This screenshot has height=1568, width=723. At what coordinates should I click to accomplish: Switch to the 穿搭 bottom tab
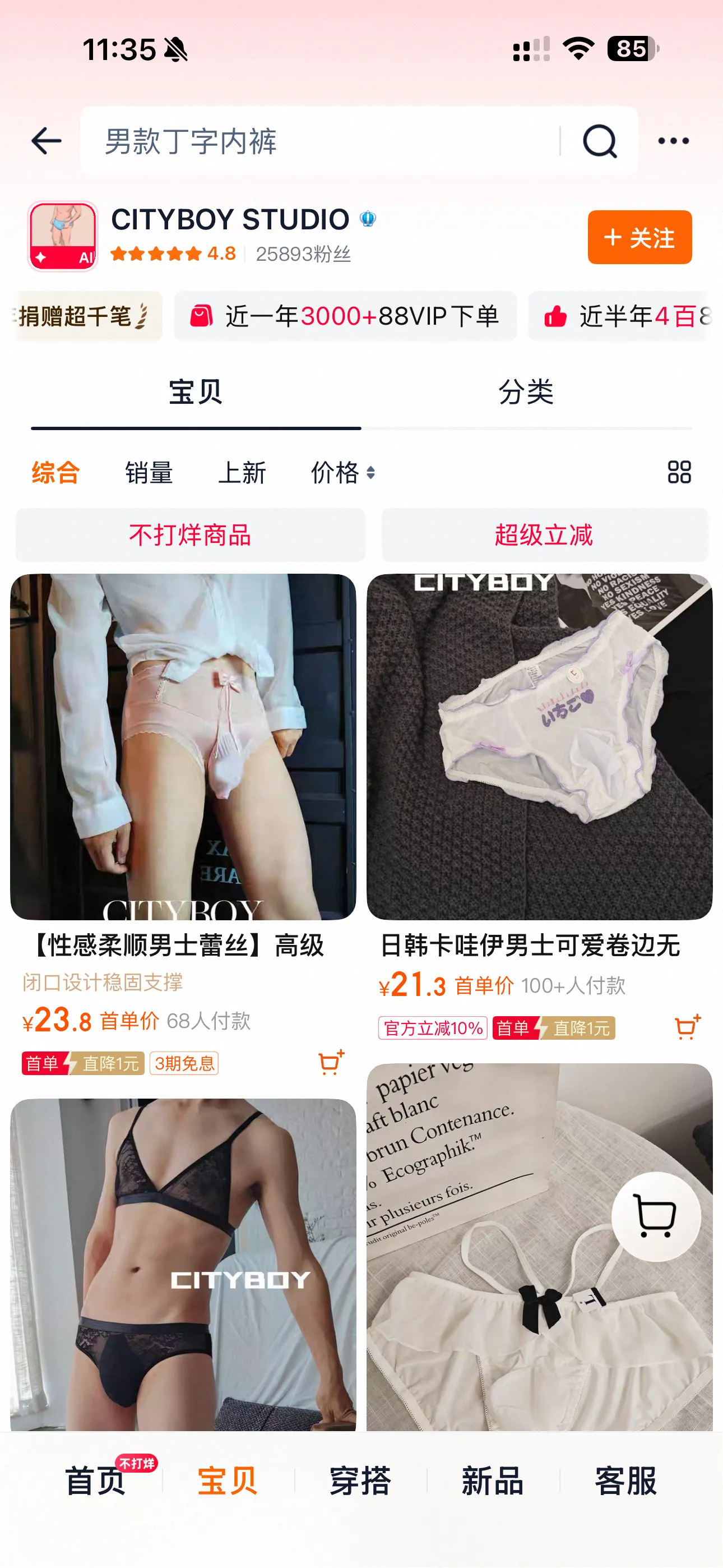tap(360, 1481)
